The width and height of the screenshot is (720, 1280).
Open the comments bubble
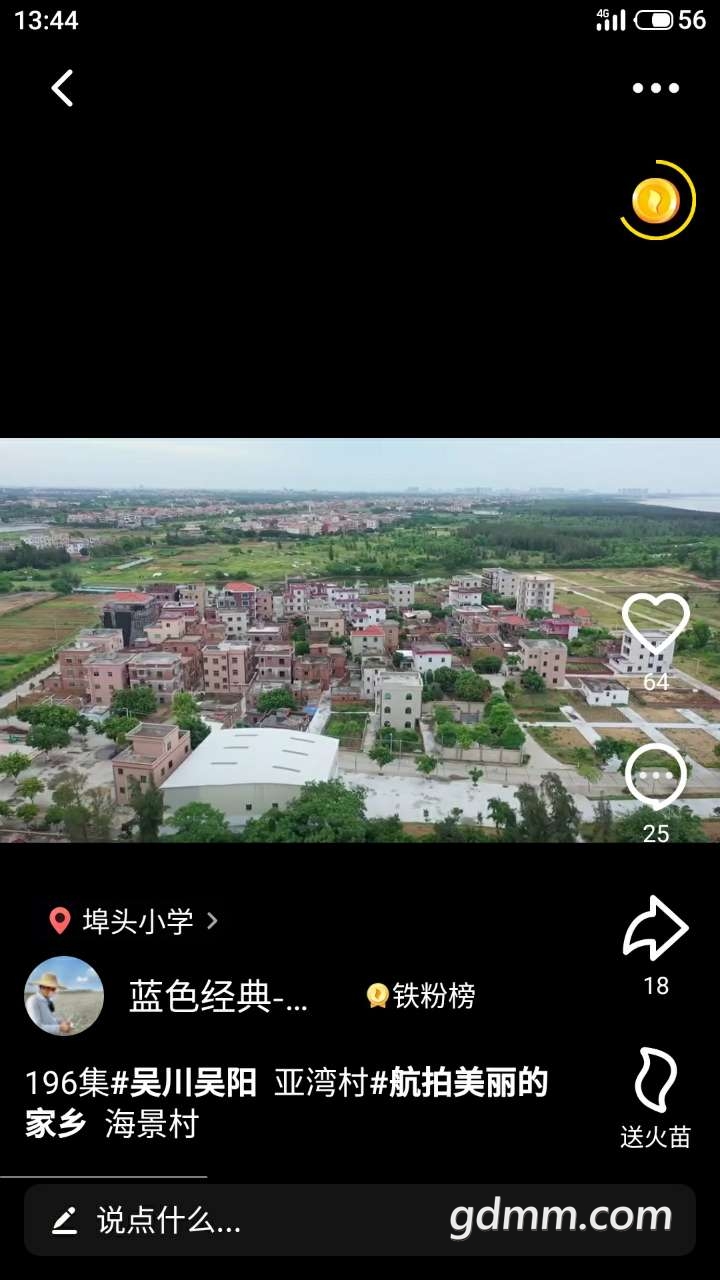tap(656, 777)
